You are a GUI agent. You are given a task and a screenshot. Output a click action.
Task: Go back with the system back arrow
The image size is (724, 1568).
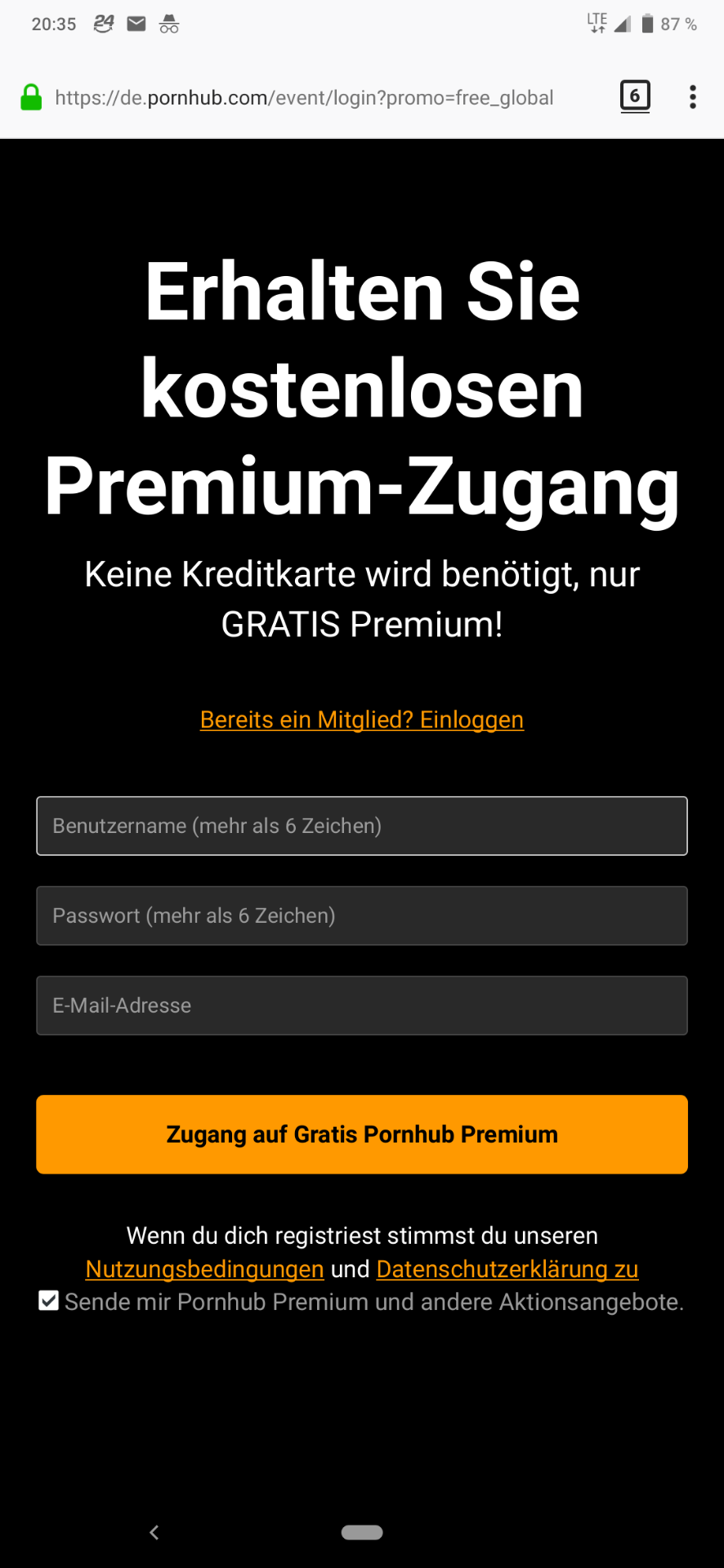[154, 1532]
